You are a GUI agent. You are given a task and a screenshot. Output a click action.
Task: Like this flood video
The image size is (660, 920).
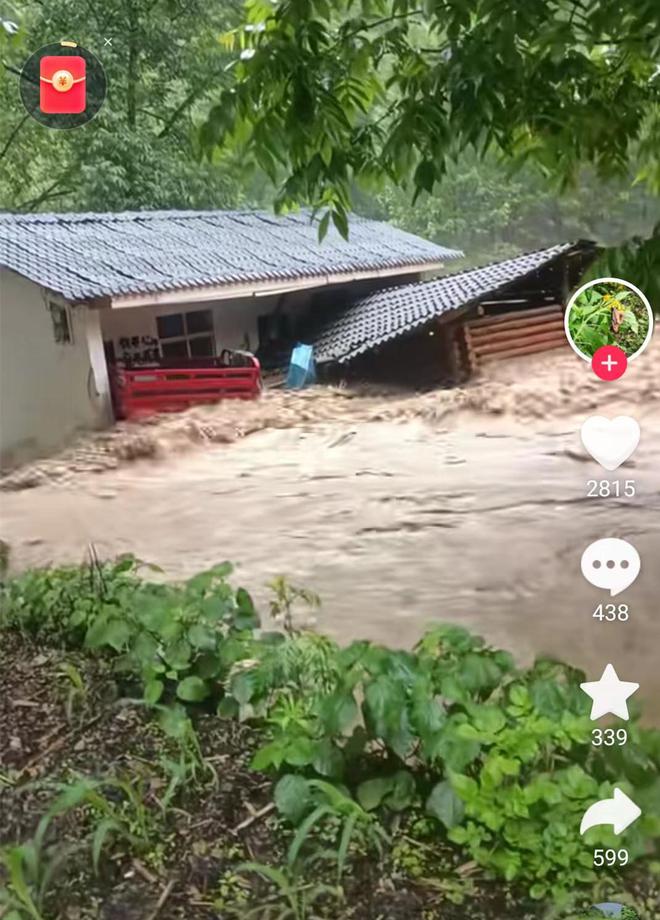click(x=610, y=442)
